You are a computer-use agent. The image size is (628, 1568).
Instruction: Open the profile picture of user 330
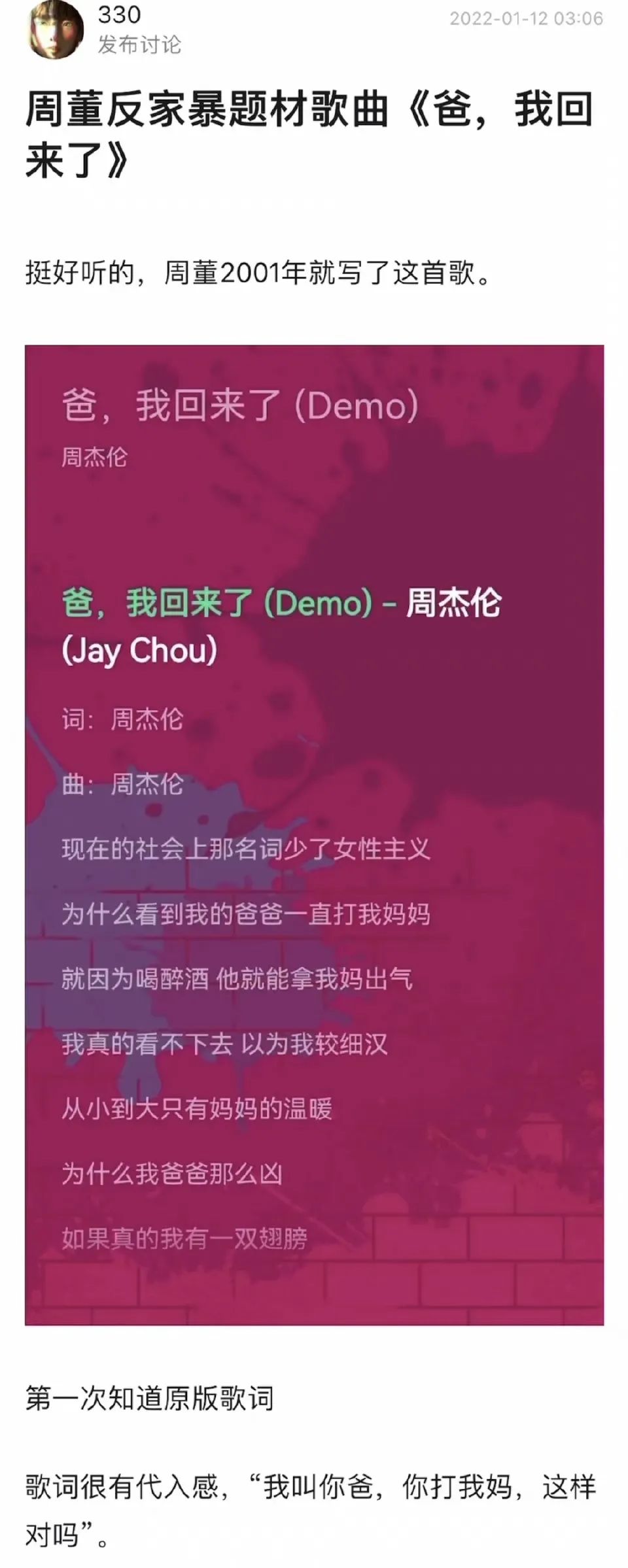coord(55,29)
